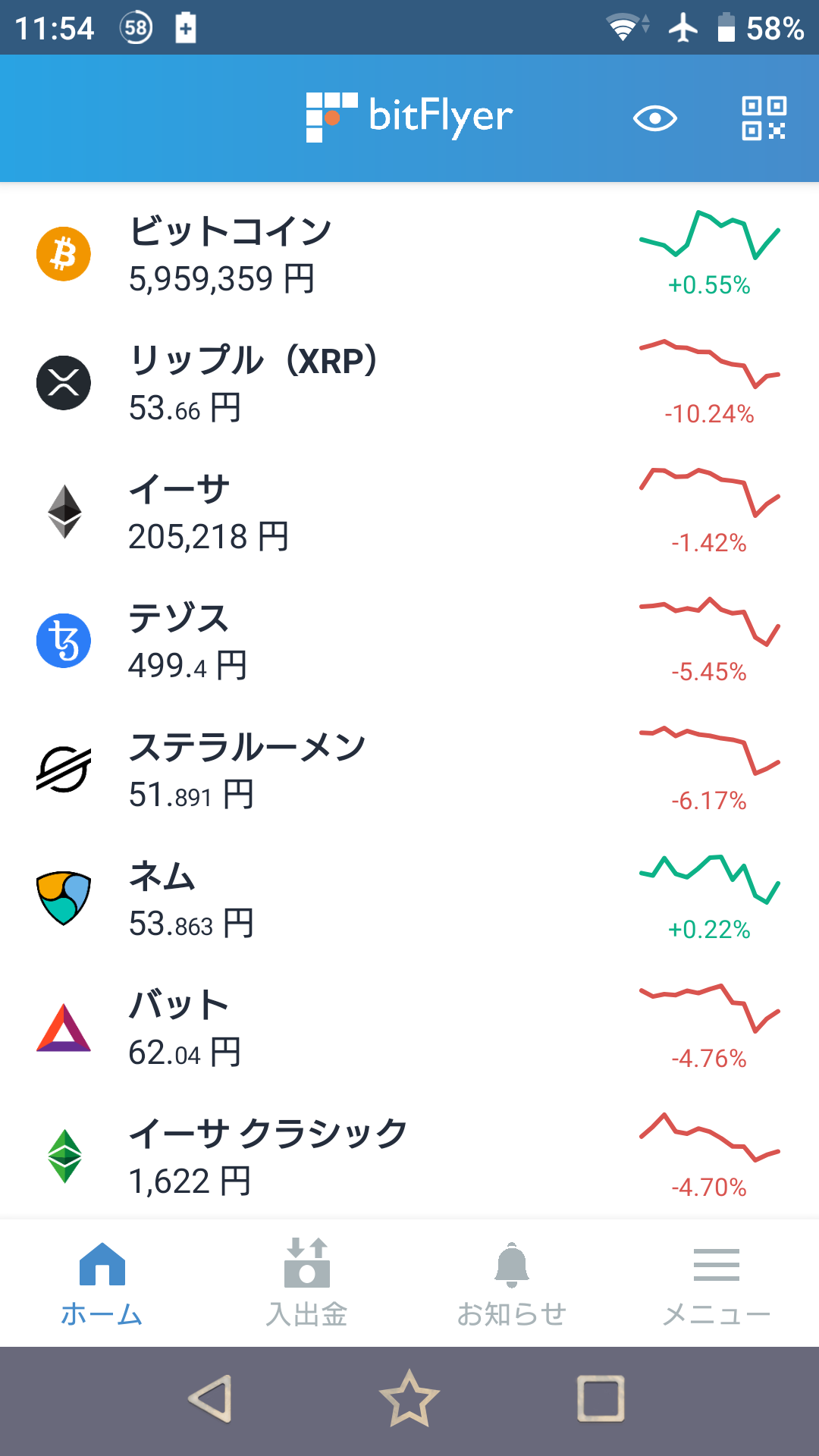Image resolution: width=819 pixels, height=1456 pixels.
Task: Open the メニュー tab
Action: pos(717,1283)
